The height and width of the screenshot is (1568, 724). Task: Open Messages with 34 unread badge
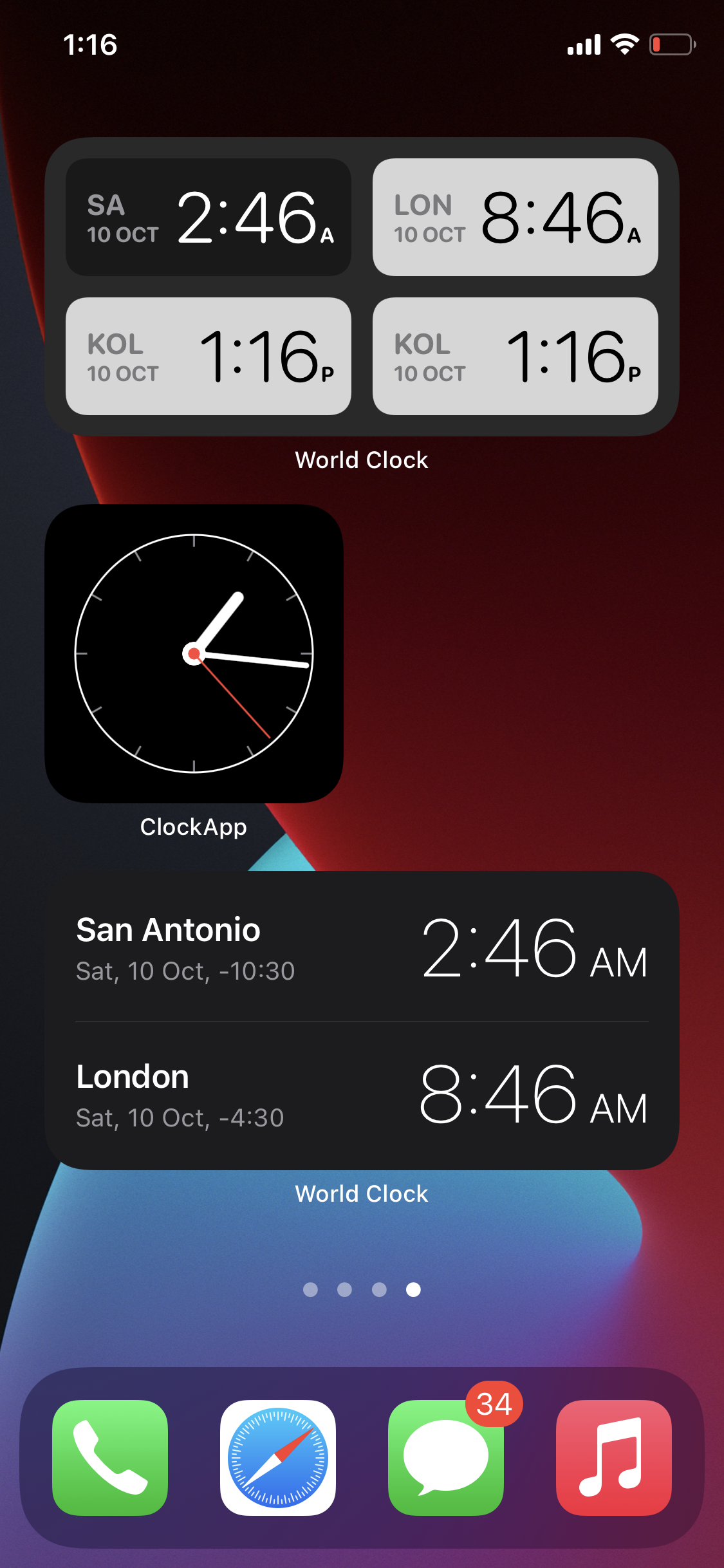pyautogui.click(x=446, y=1457)
